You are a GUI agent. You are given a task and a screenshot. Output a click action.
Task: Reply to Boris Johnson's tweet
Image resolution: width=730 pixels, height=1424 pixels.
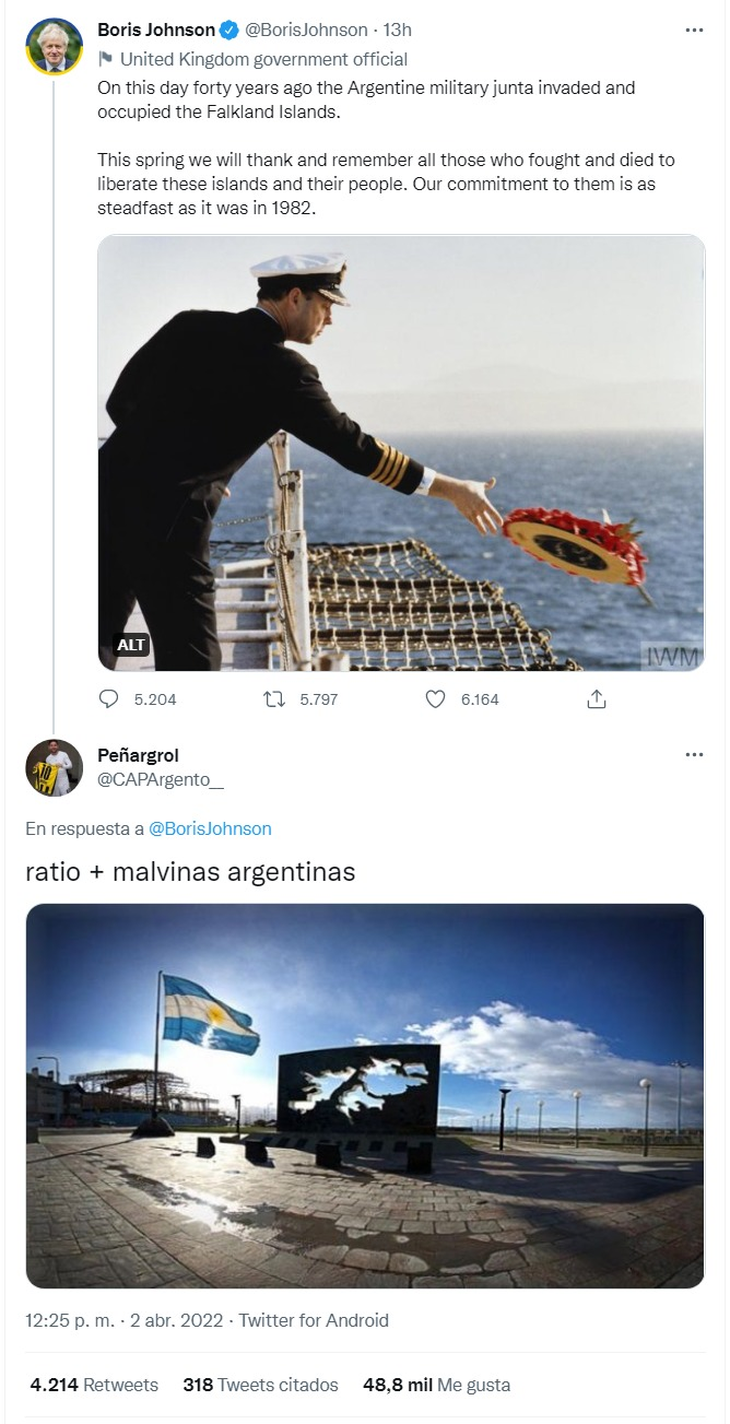[x=109, y=700]
